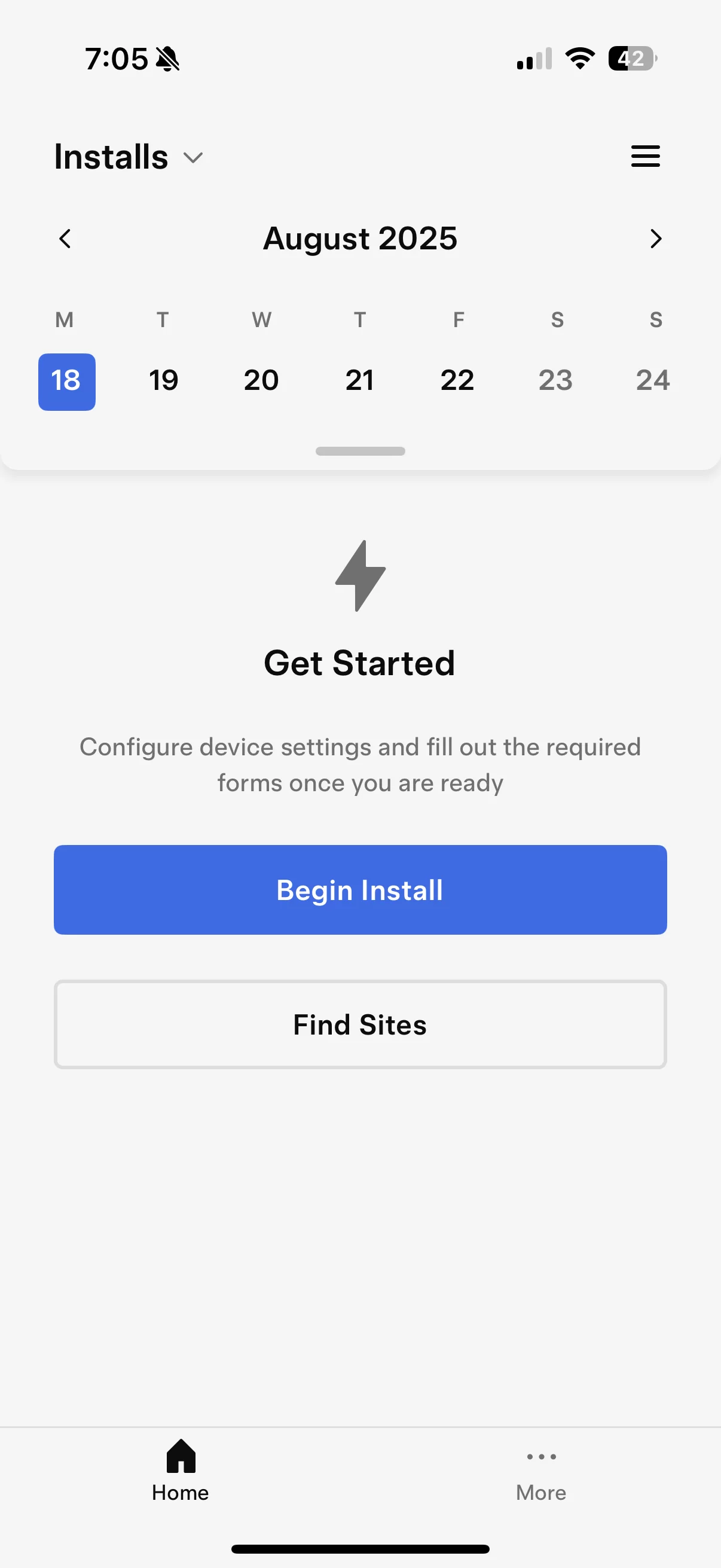
Task: Tap Begin Install
Action: 360,889
